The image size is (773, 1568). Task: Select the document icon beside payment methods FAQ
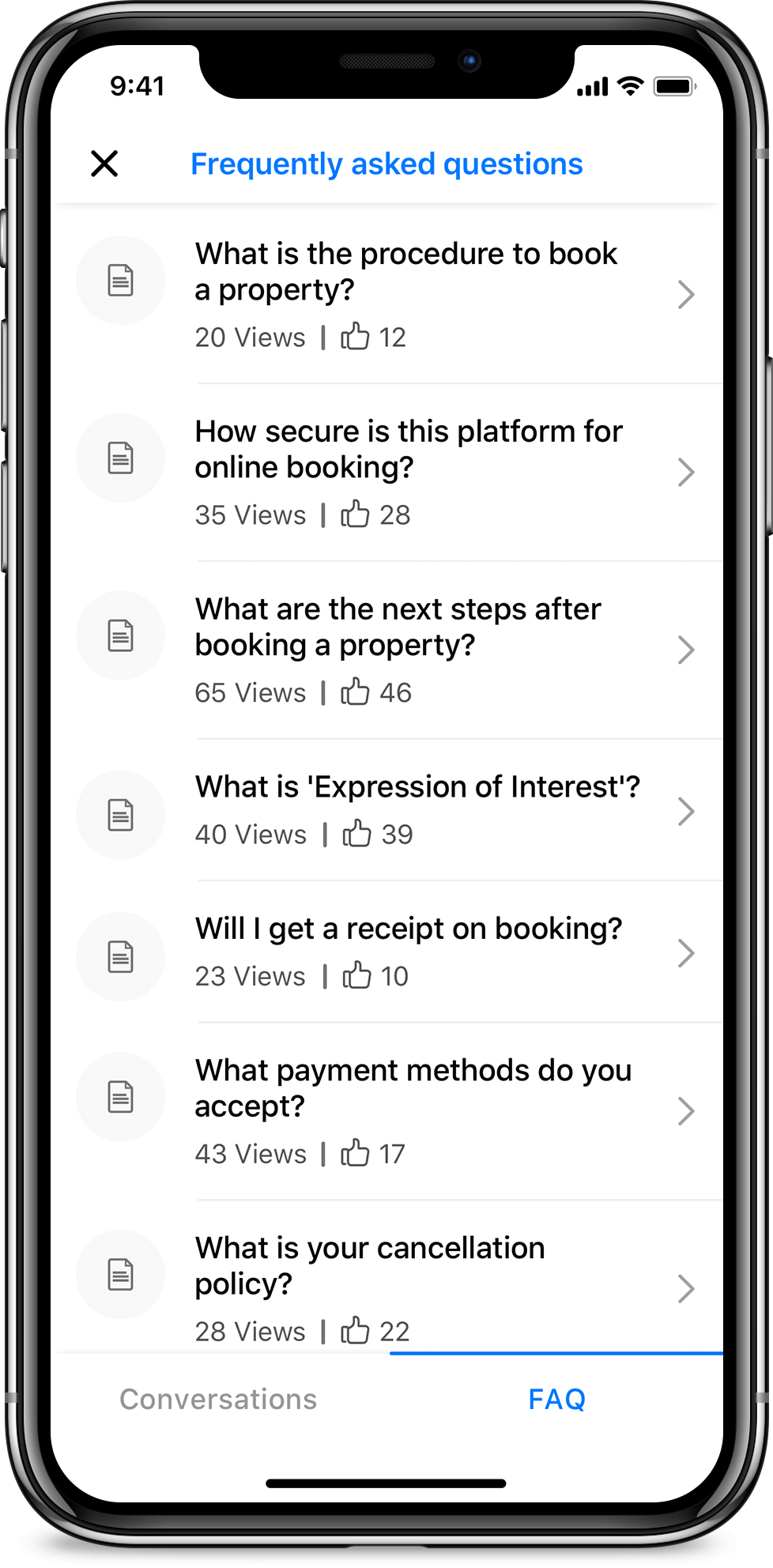click(x=120, y=1097)
